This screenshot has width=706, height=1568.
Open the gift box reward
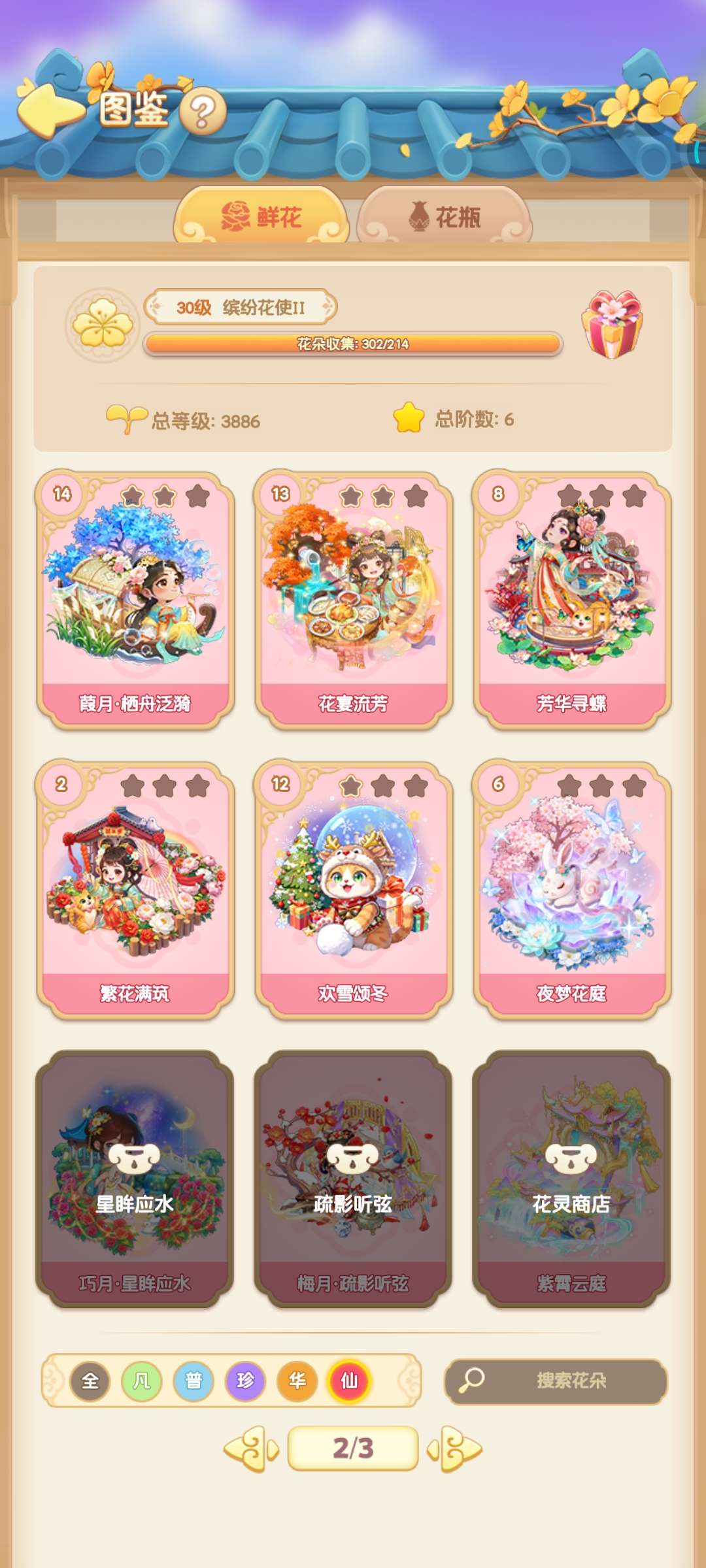[612, 324]
